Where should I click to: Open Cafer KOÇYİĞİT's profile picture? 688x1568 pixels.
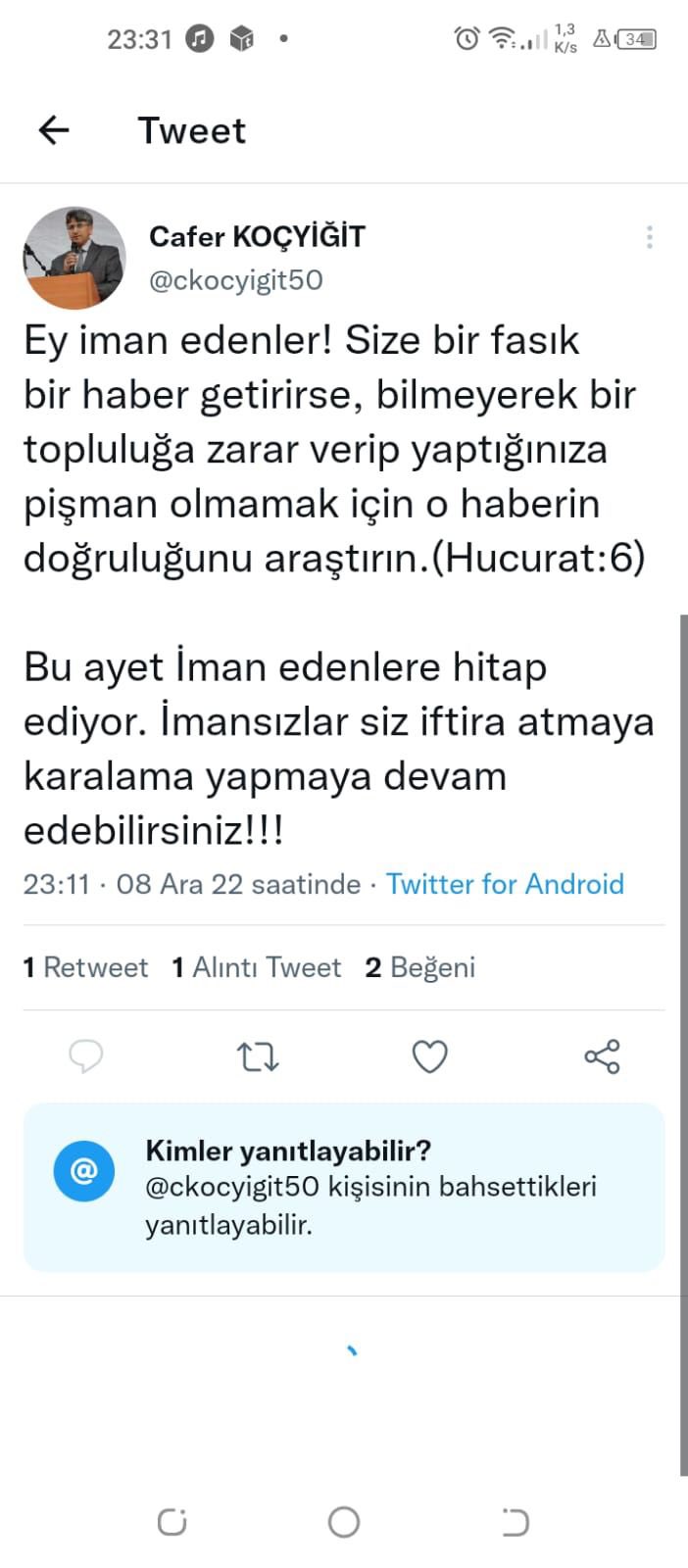pyautogui.click(x=74, y=258)
